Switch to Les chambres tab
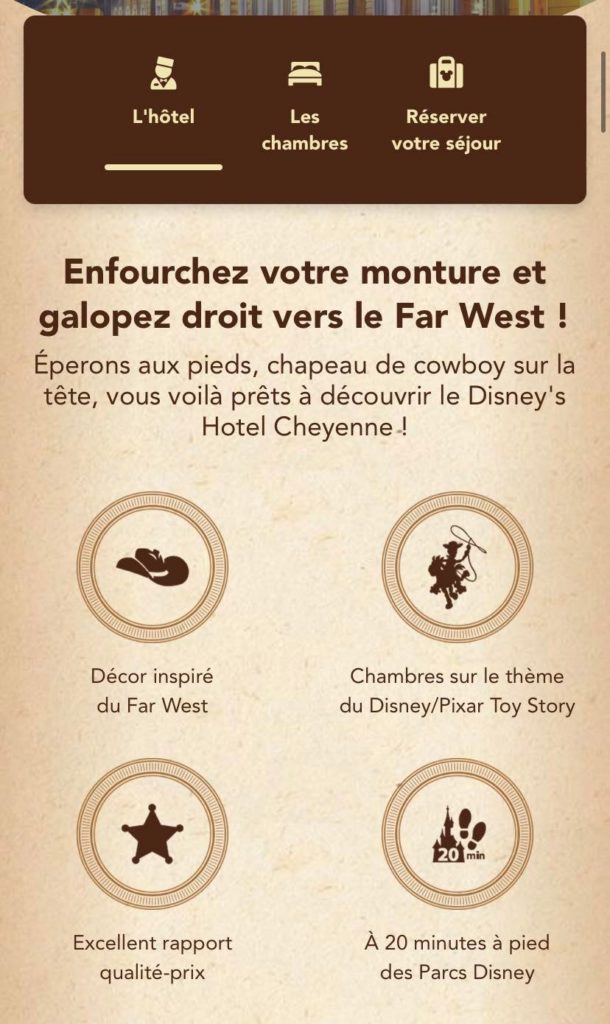The height and width of the screenshot is (1024, 610). pyautogui.click(x=304, y=111)
